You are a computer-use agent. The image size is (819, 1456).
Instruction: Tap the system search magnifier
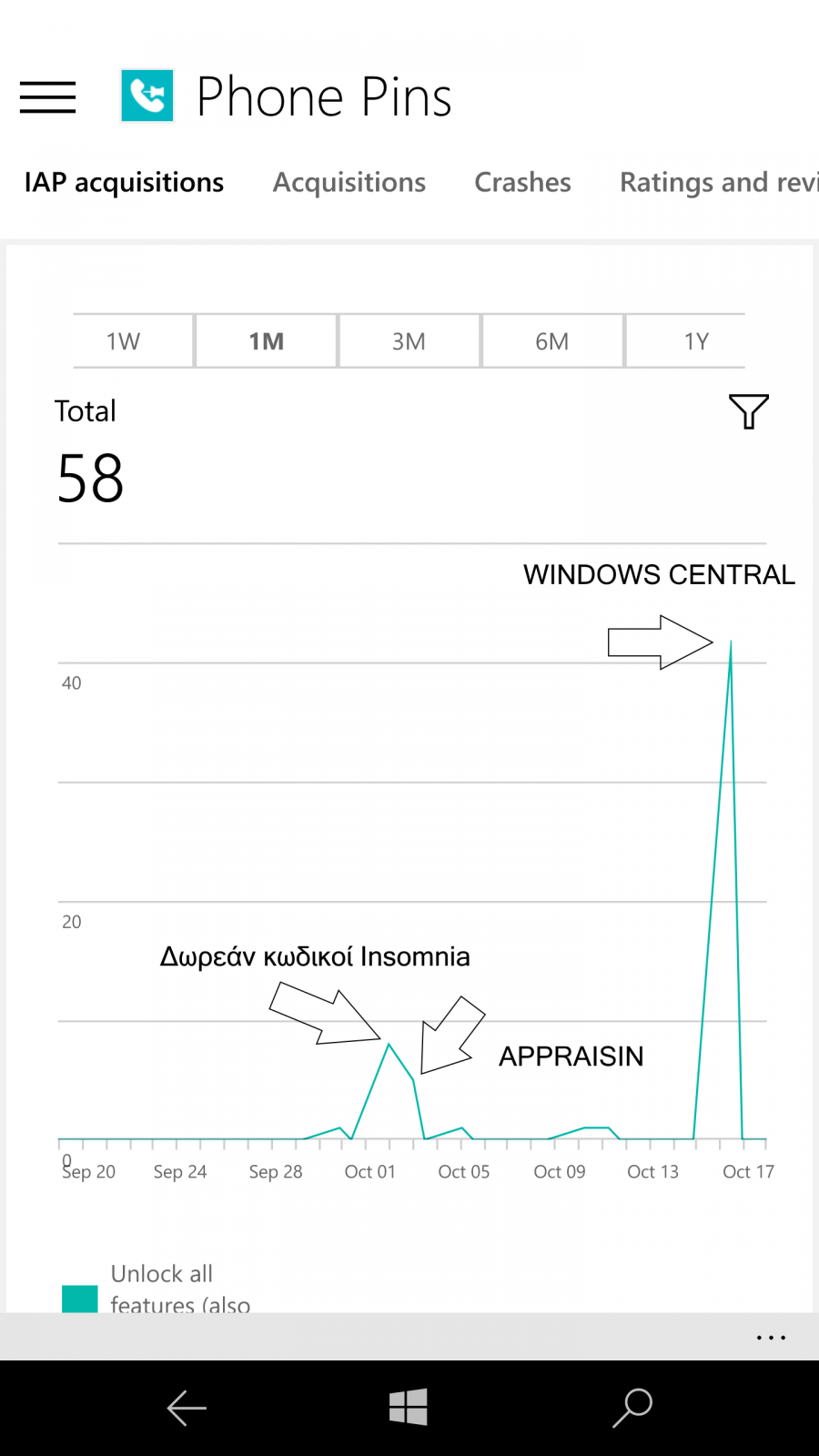click(x=632, y=1408)
